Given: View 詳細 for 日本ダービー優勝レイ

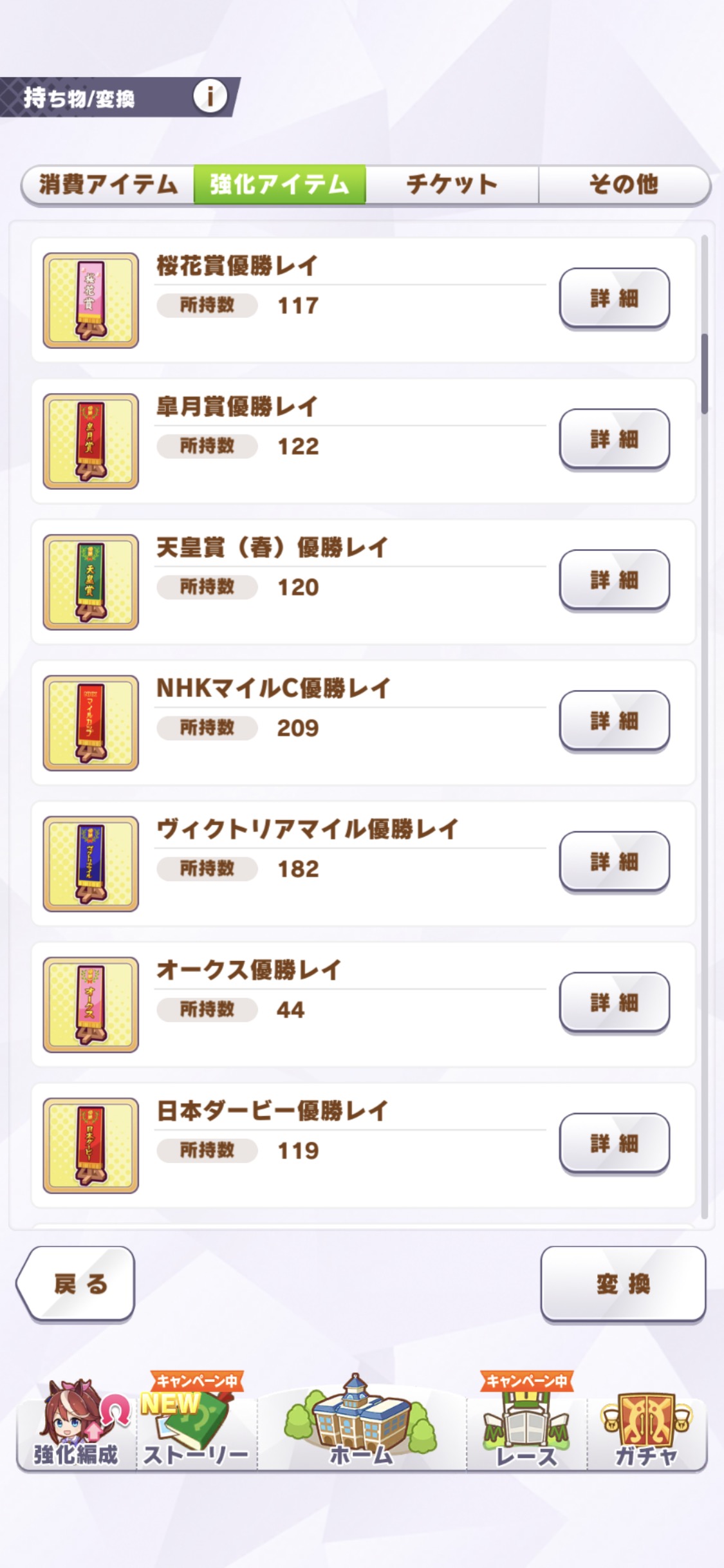Looking at the screenshot, I should point(614,1144).
